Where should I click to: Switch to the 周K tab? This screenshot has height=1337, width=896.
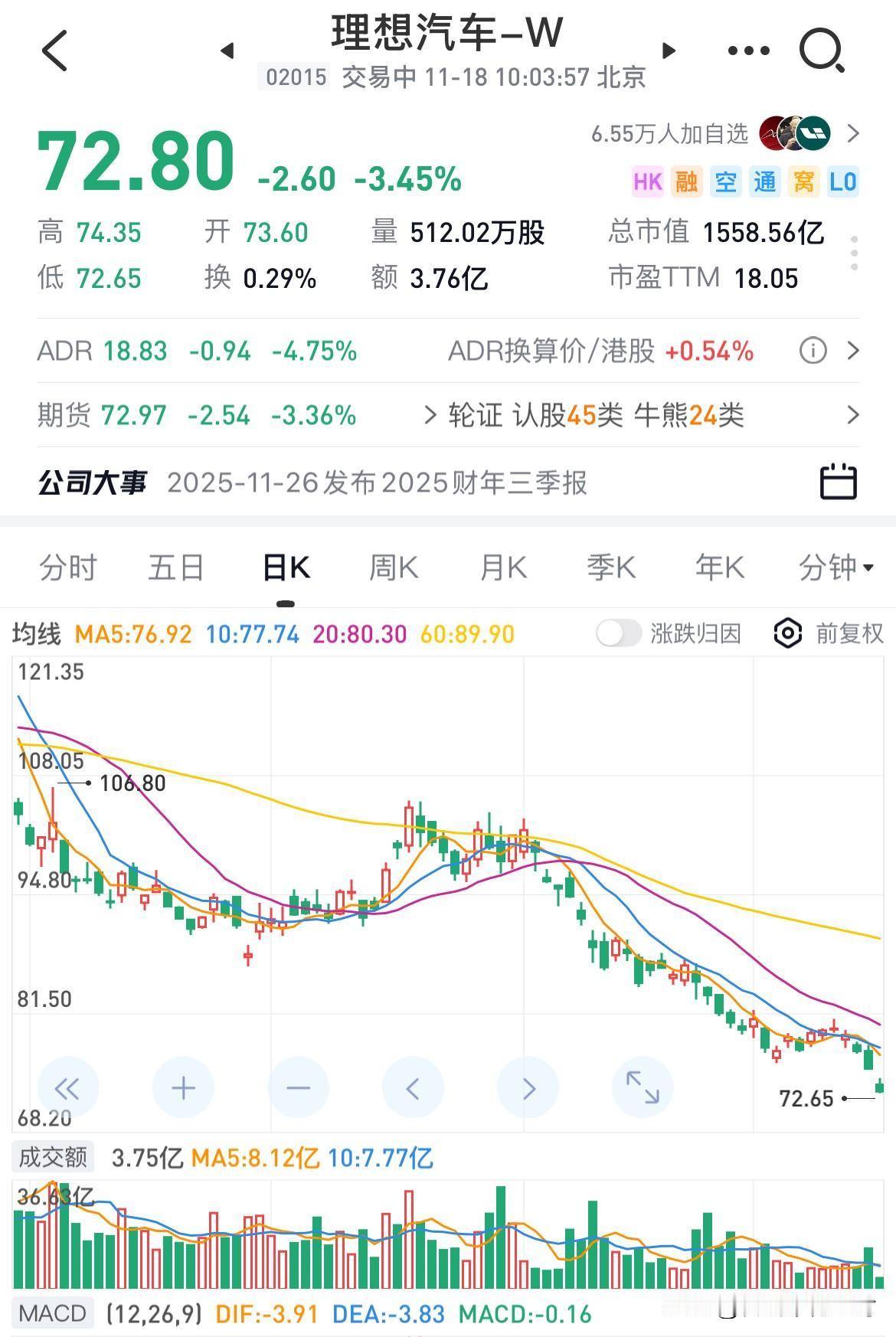click(x=393, y=567)
